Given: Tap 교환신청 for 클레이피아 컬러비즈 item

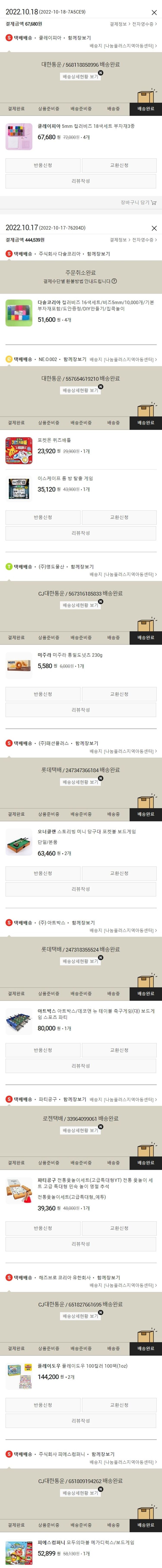Looking at the screenshot, I should 119,165.
